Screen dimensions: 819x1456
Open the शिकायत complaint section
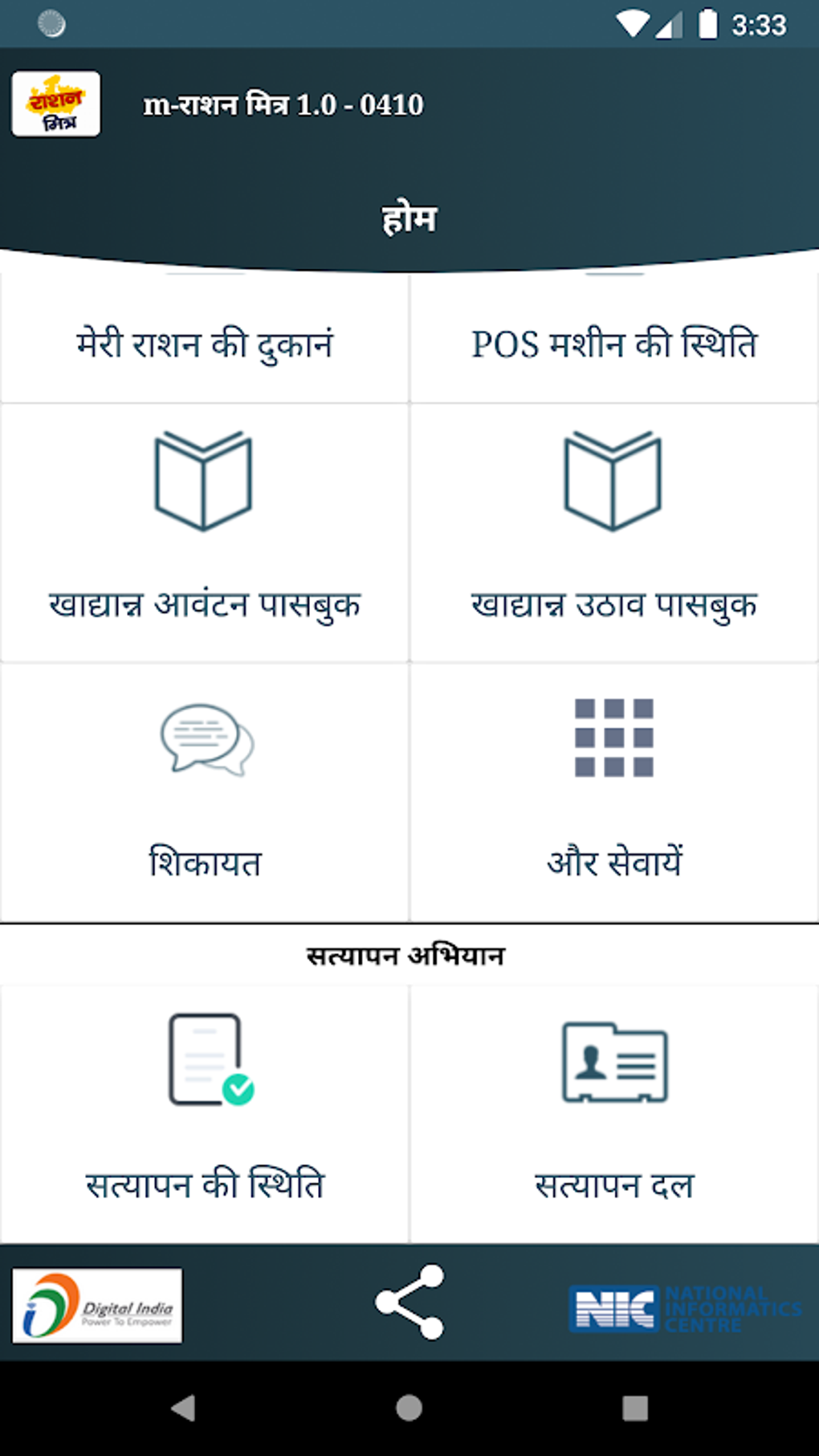pyautogui.click(x=205, y=792)
